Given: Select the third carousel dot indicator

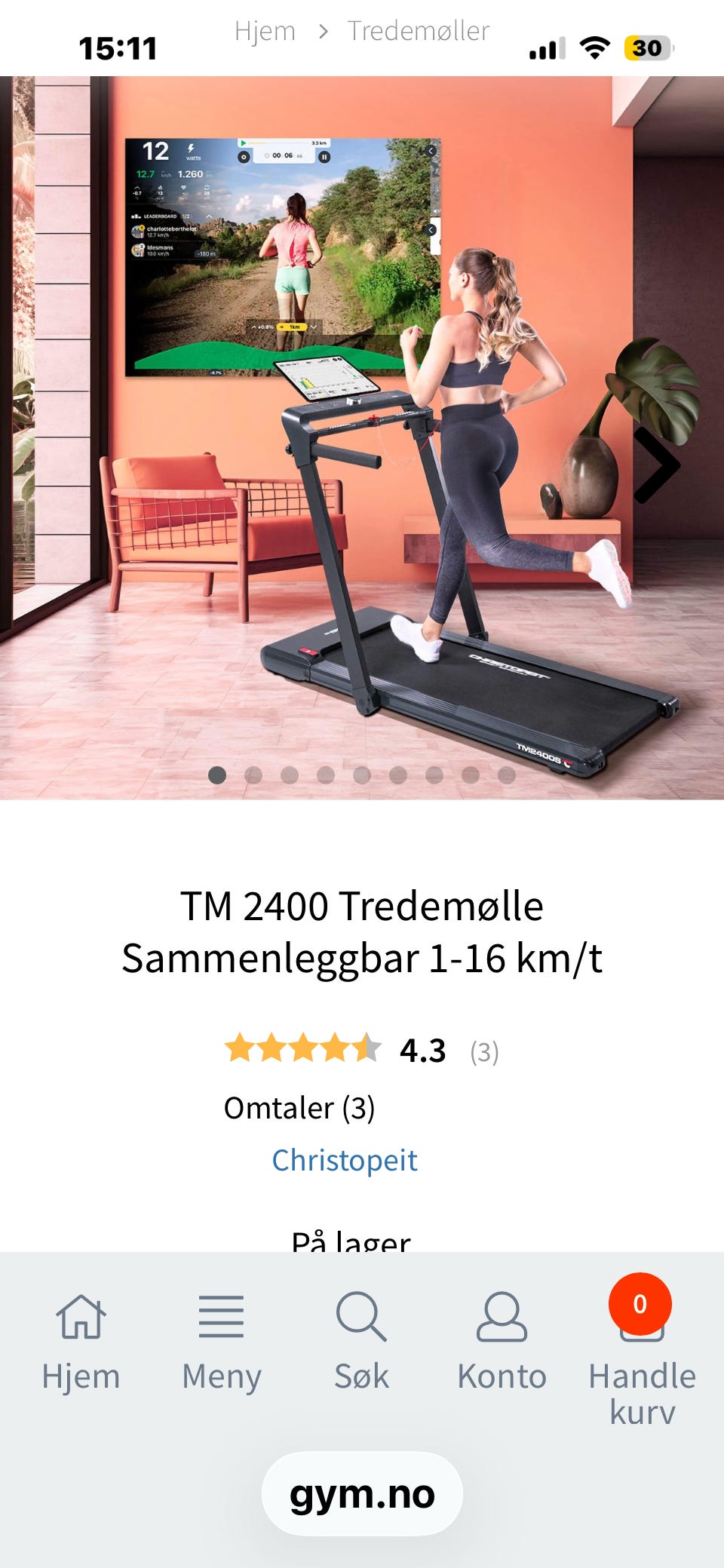Looking at the screenshot, I should [290, 774].
